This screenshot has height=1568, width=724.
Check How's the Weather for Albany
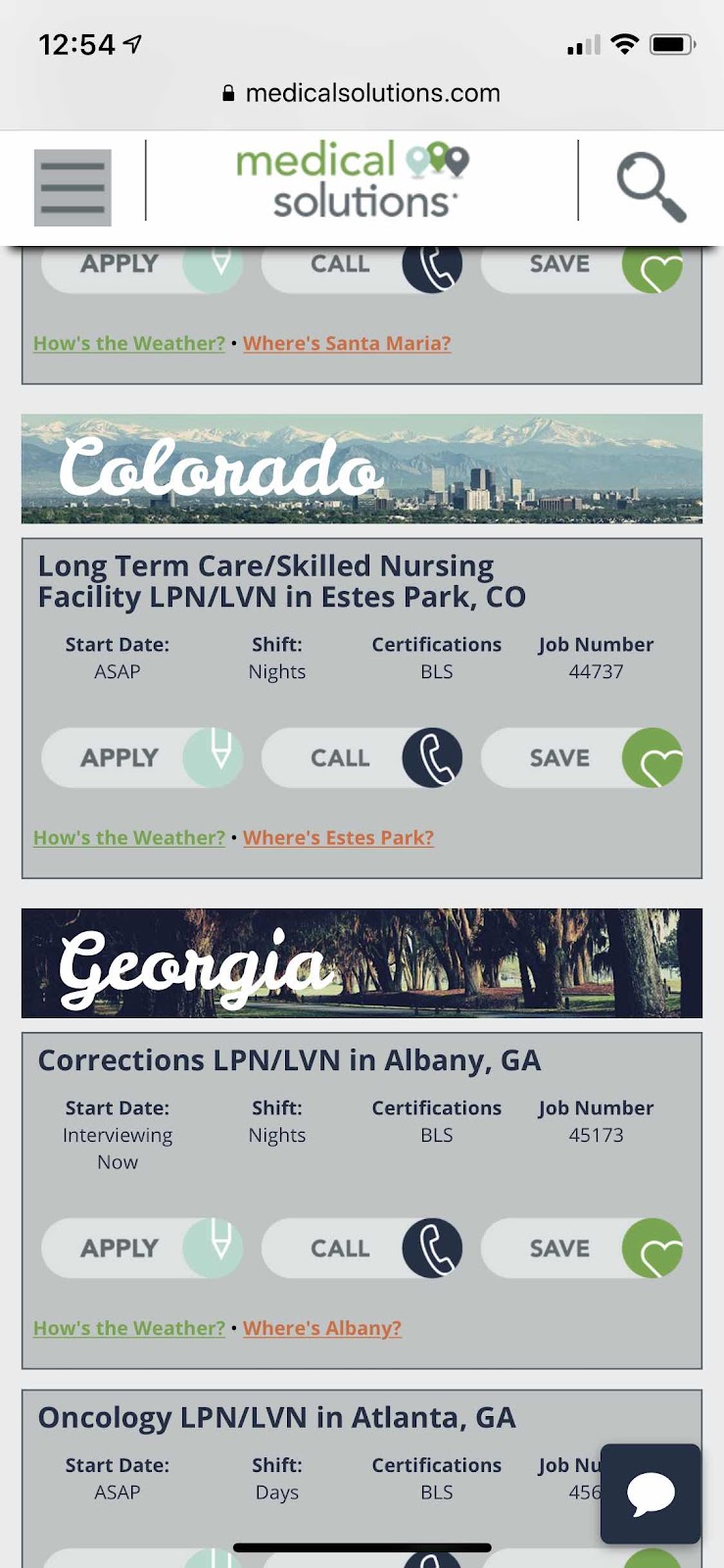click(129, 1328)
